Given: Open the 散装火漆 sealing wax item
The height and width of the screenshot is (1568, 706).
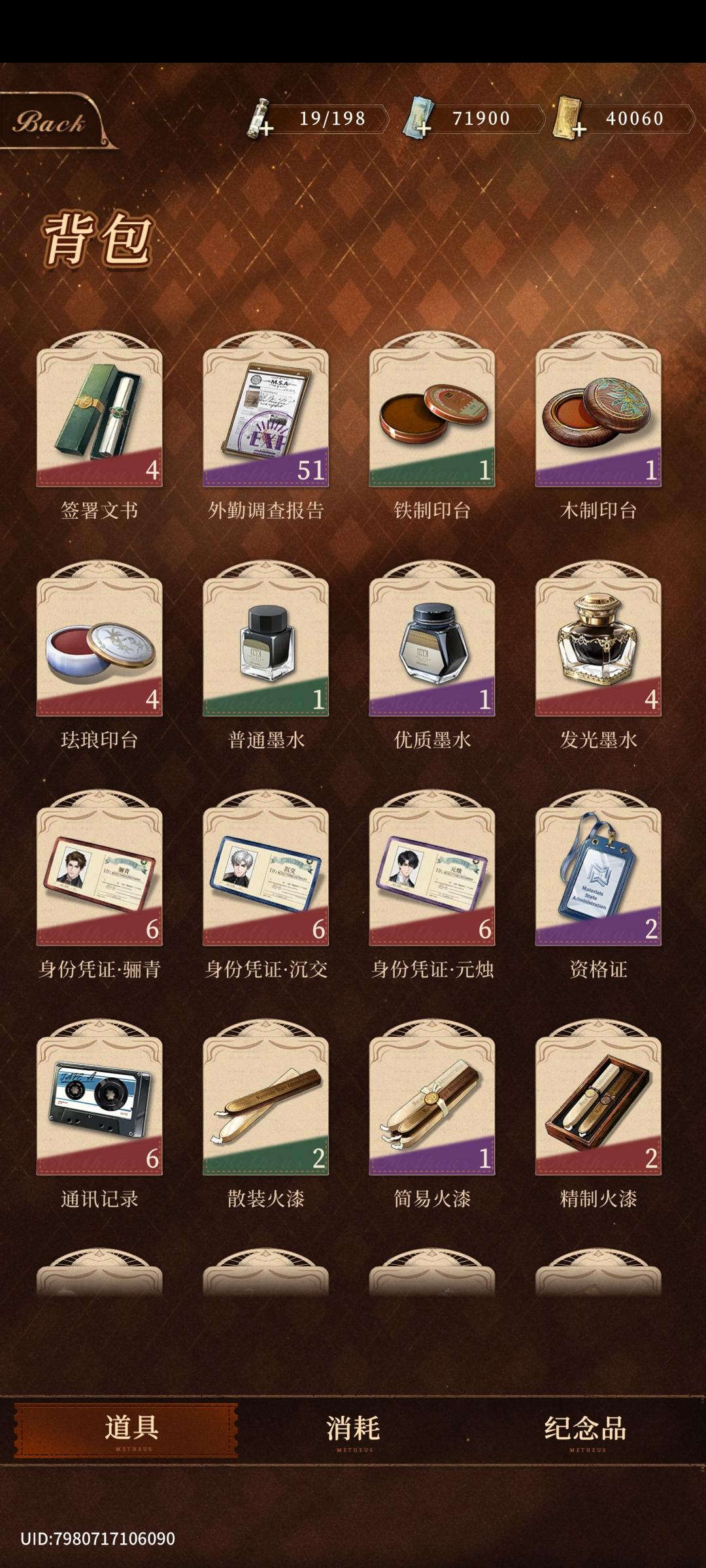Looking at the screenshot, I should [265, 1104].
